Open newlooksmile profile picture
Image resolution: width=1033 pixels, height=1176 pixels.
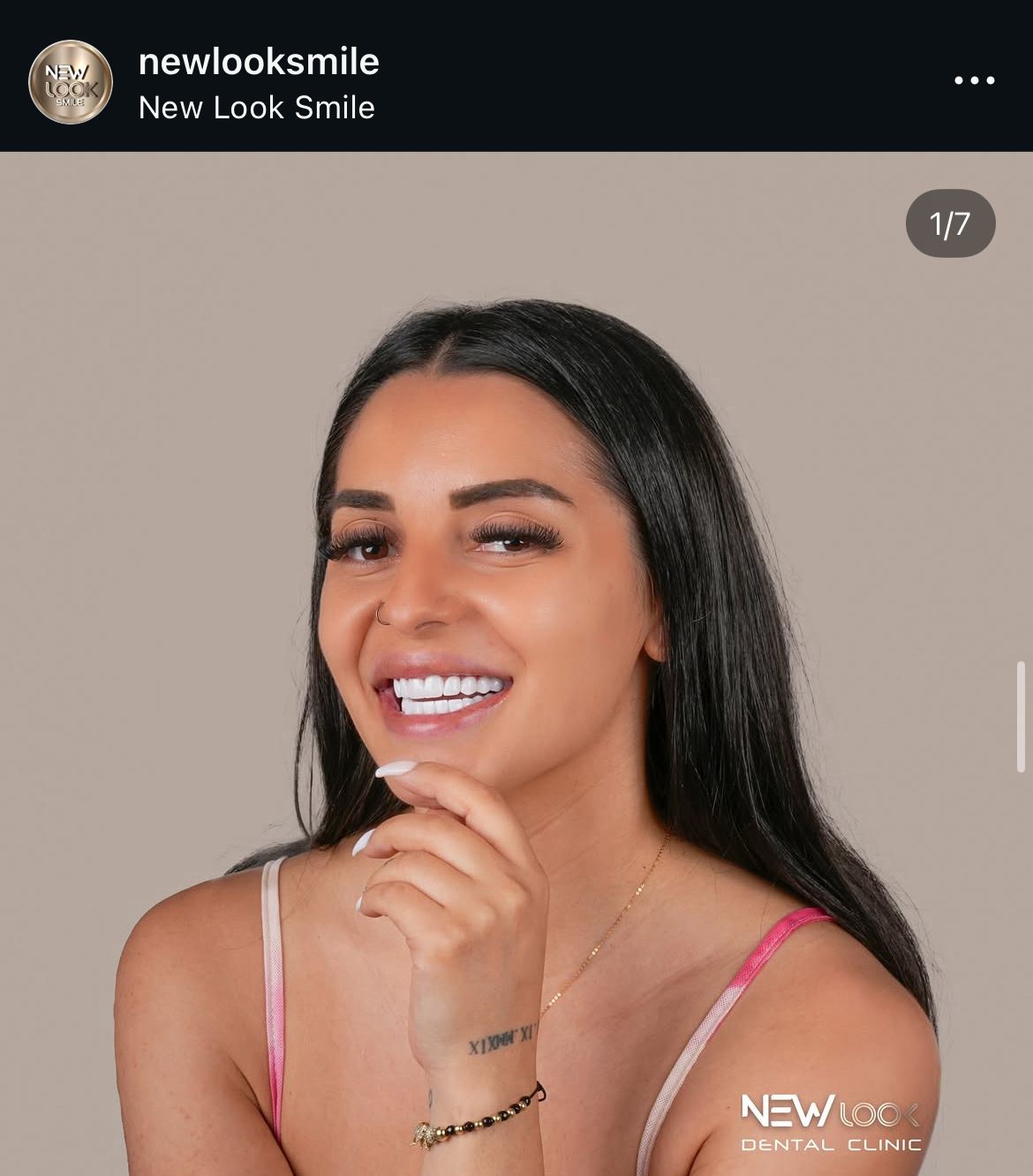(x=71, y=82)
